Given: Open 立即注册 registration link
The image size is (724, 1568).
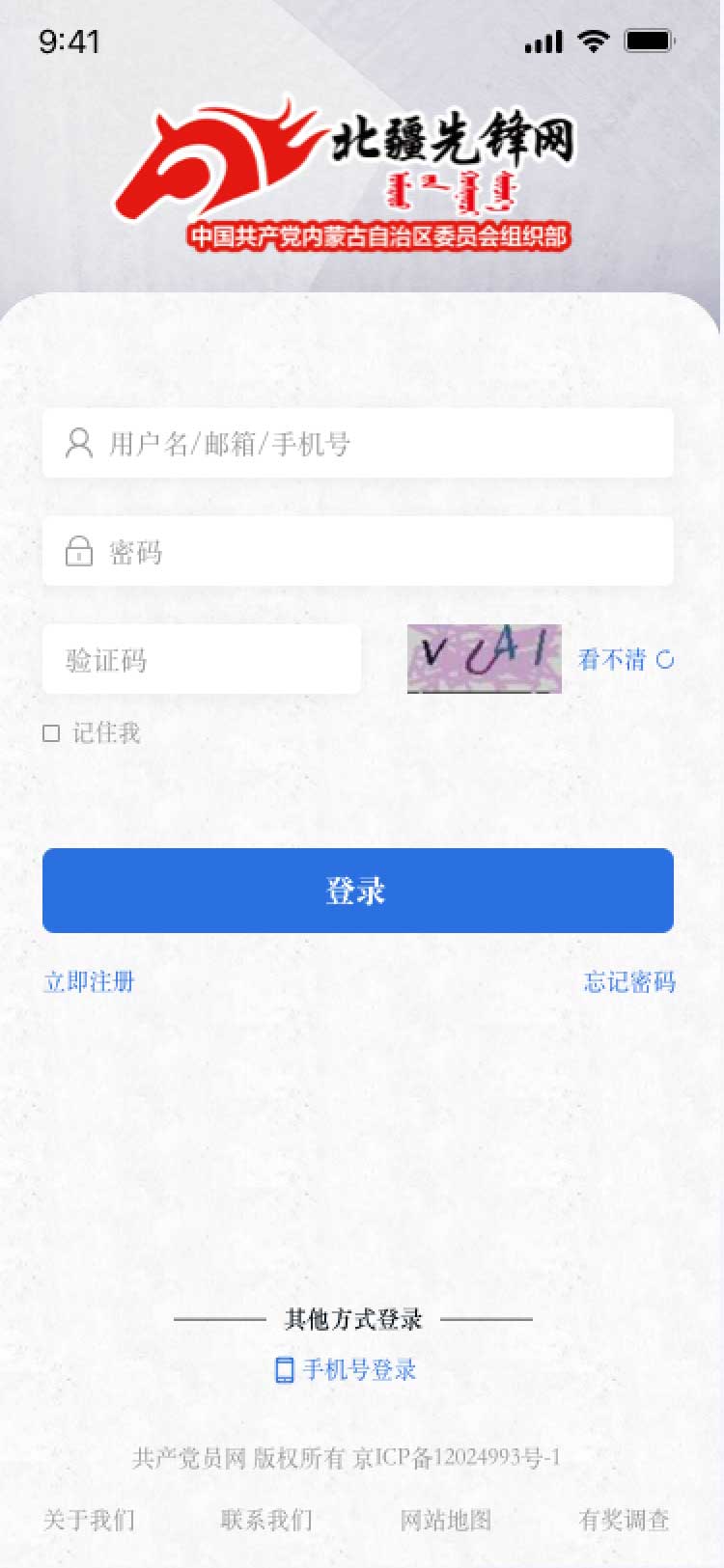Looking at the screenshot, I should click(89, 981).
